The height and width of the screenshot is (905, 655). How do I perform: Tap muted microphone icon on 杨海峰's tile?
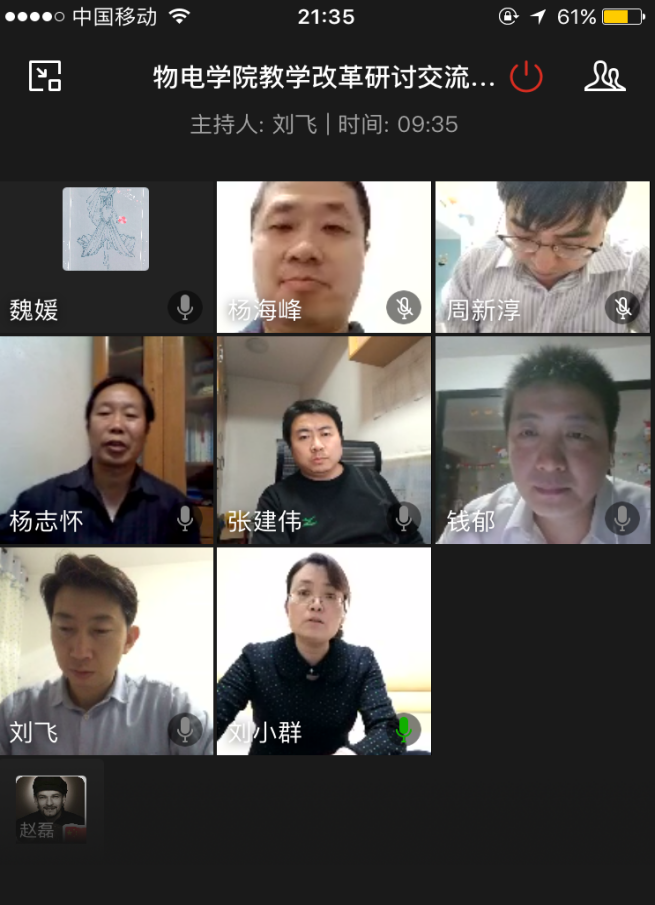pos(403,307)
